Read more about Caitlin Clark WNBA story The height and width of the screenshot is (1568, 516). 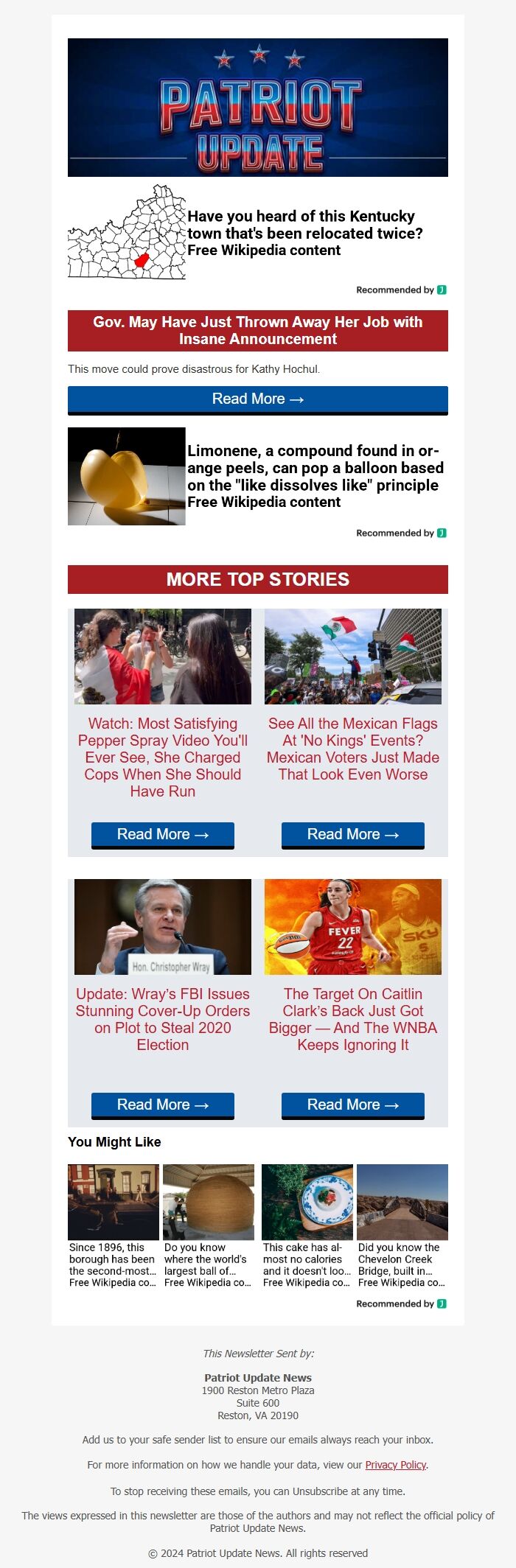coord(352,1105)
